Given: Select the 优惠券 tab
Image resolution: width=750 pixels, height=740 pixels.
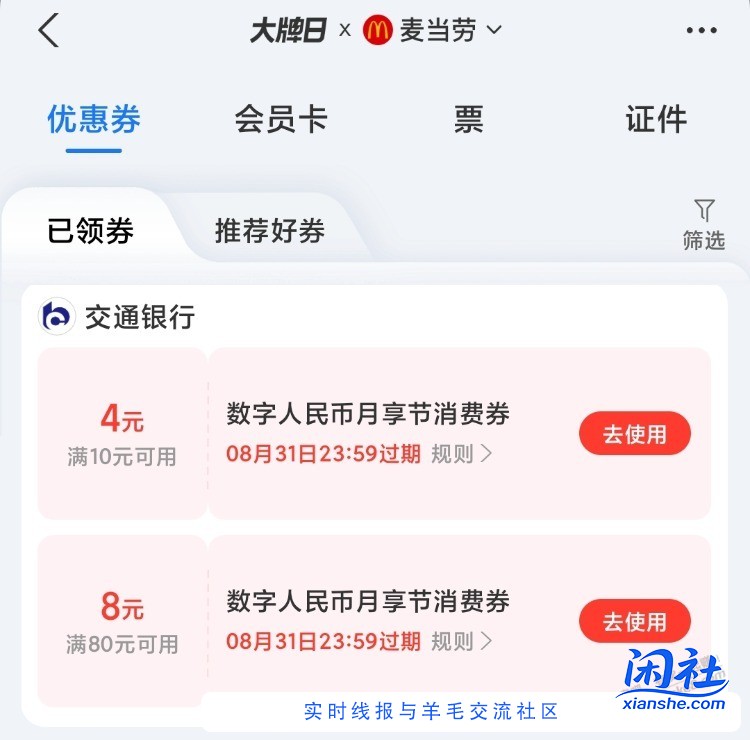Looking at the screenshot, I should (94, 120).
